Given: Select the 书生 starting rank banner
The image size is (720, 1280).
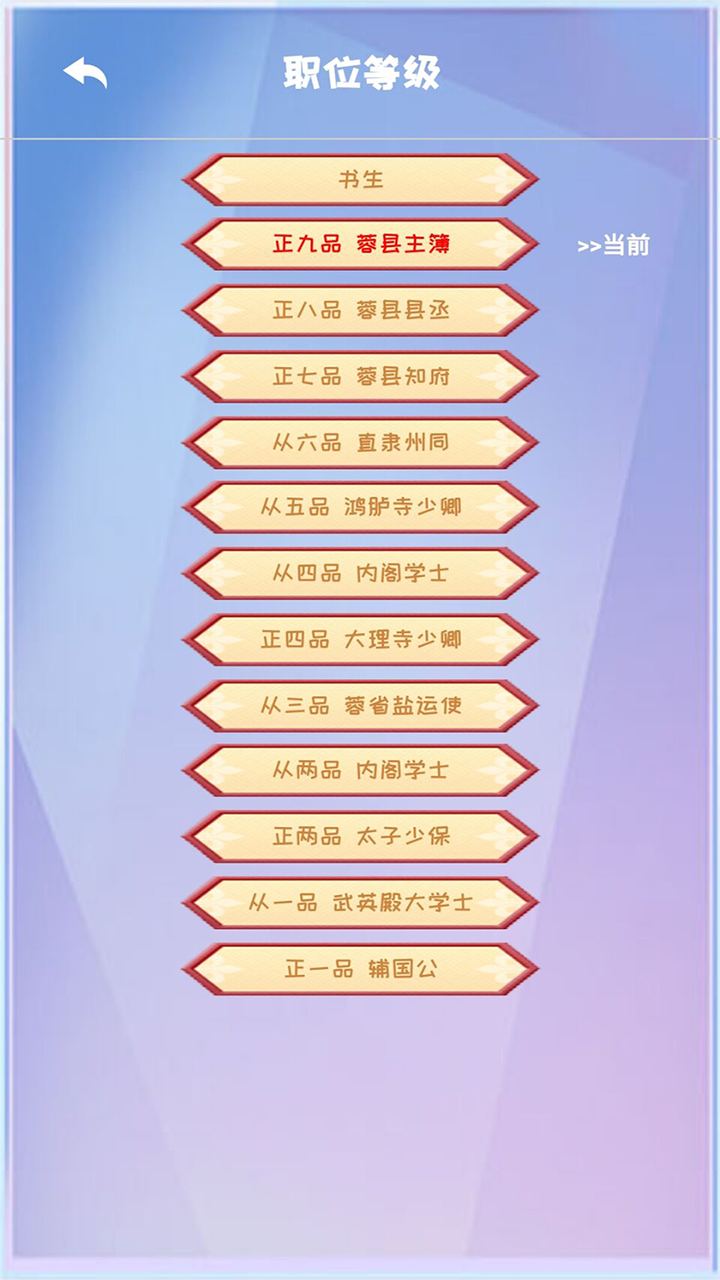Looking at the screenshot, I should [360, 179].
